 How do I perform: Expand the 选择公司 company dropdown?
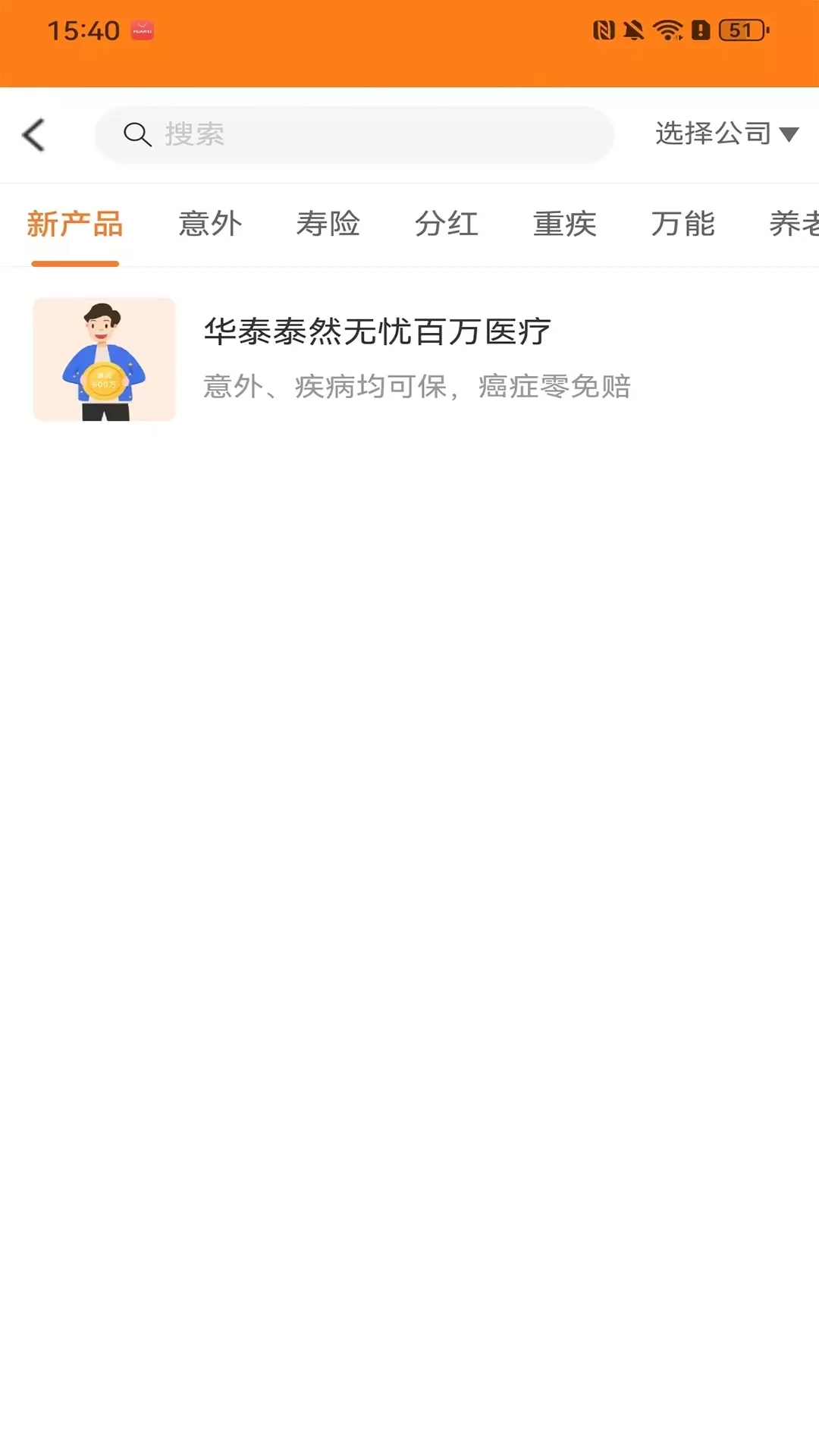click(x=726, y=134)
